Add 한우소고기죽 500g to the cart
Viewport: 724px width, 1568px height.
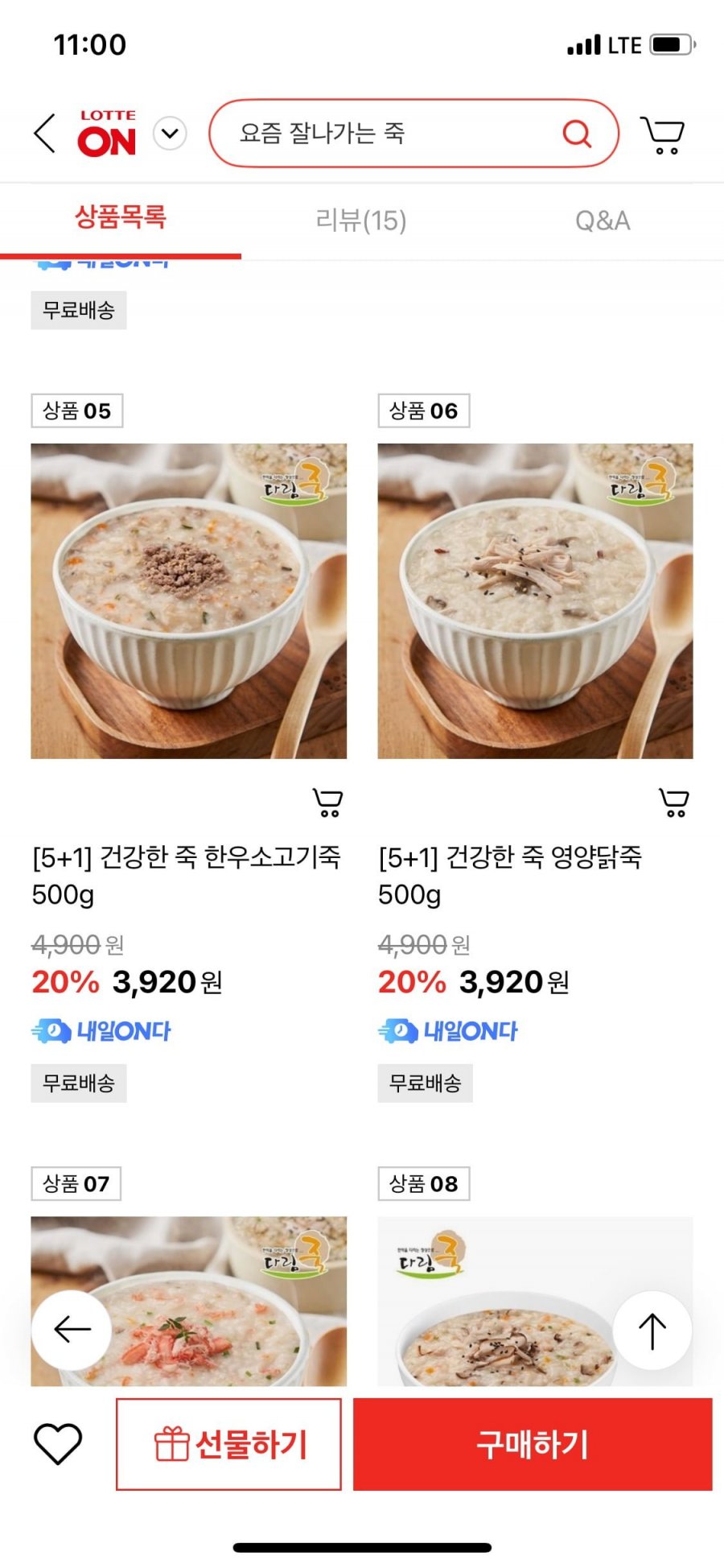[327, 803]
